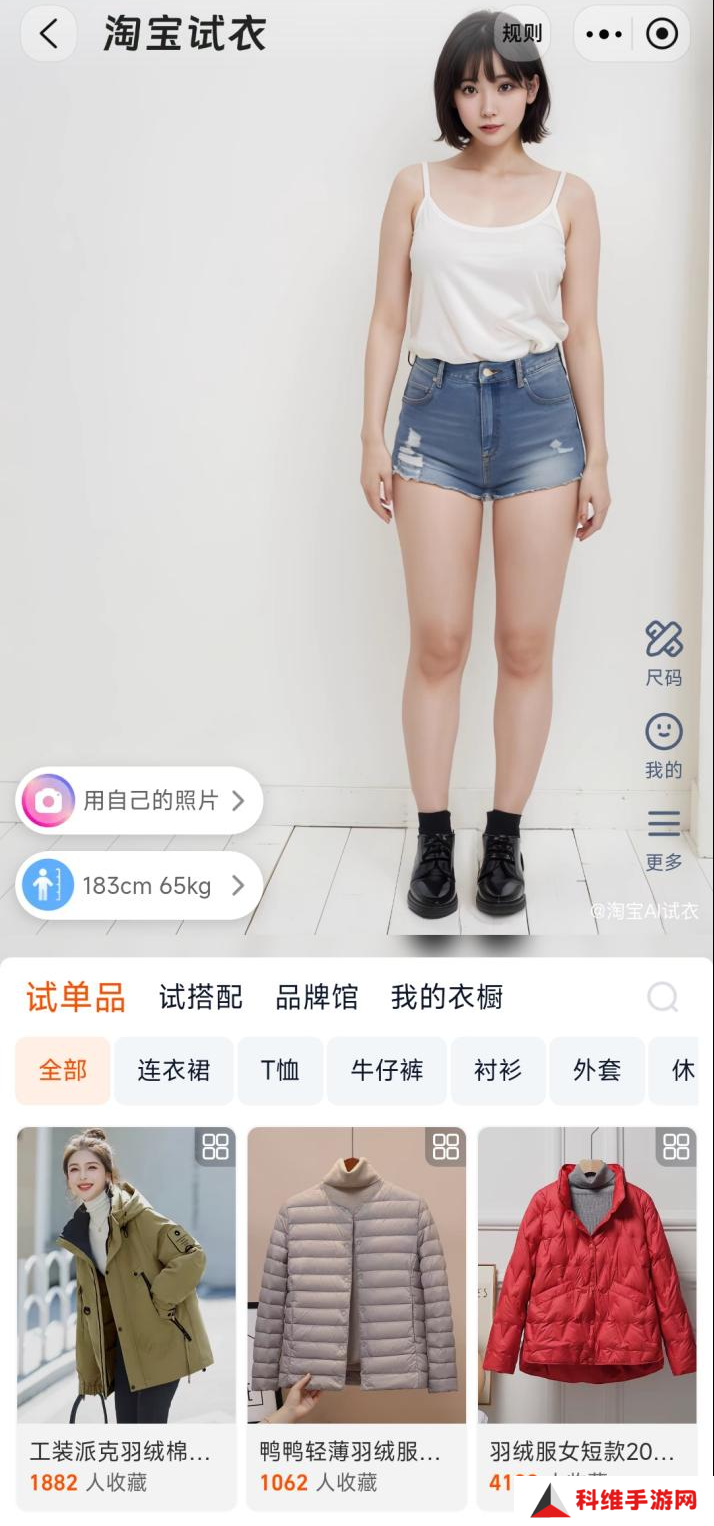The image size is (714, 1526).
Task: Select the 衬衫 category chip
Action: [498, 1070]
